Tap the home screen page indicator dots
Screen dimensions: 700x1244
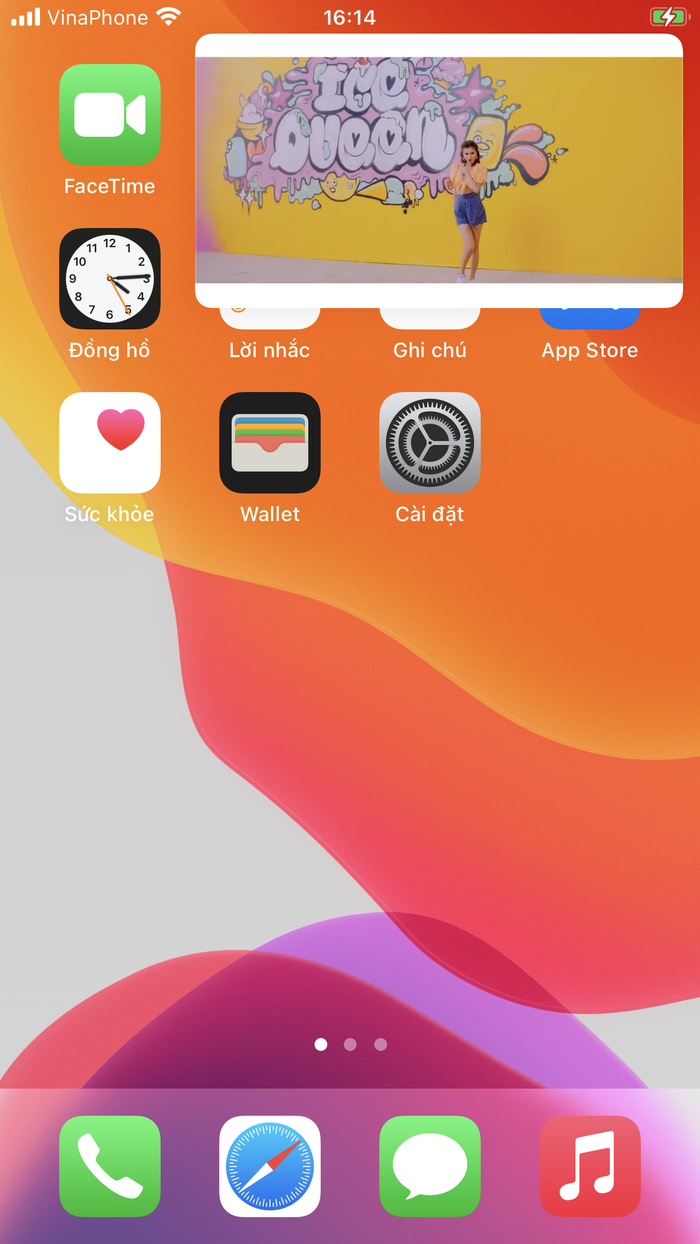[350, 1044]
